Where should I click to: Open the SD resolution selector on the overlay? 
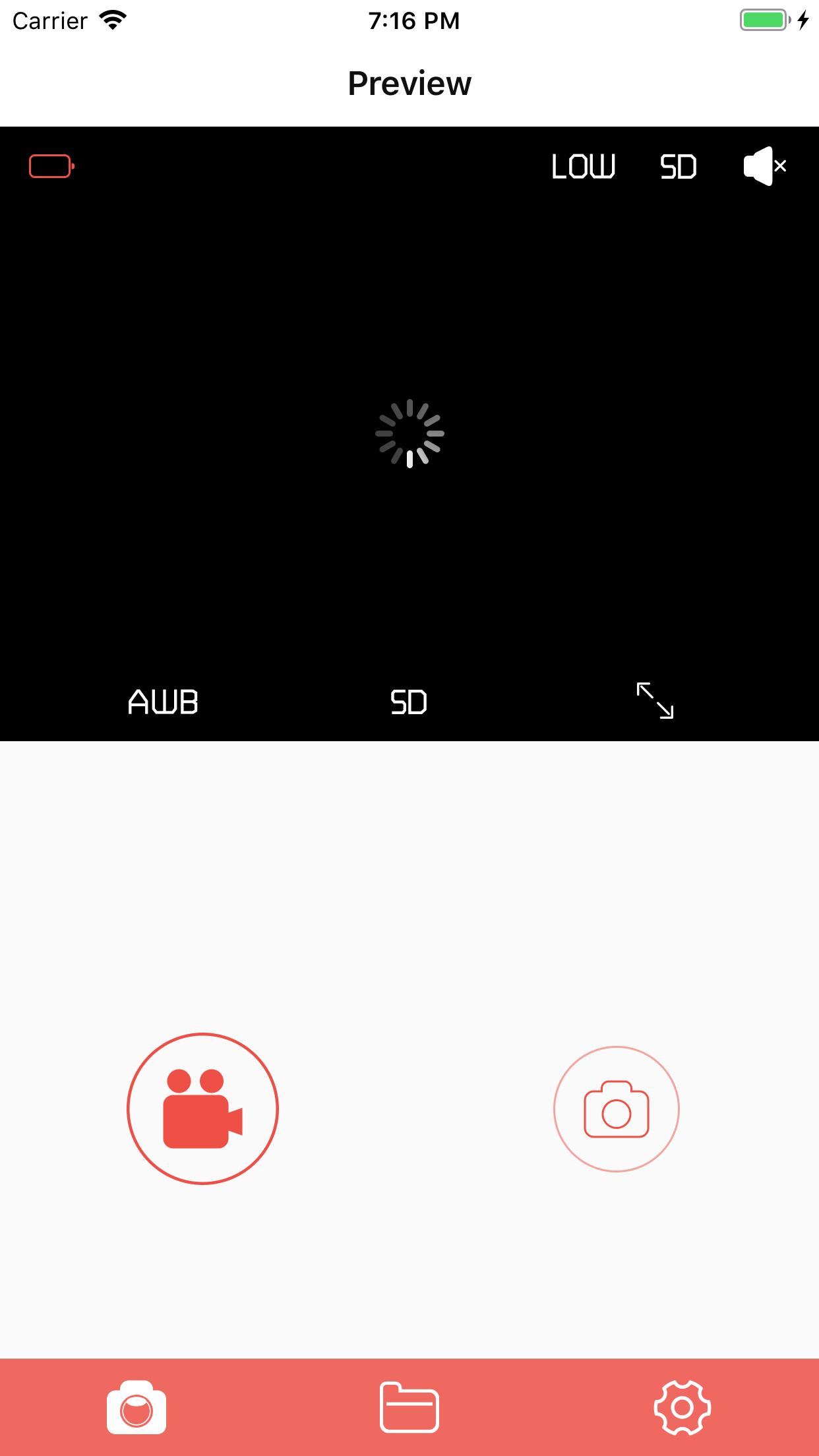pyautogui.click(x=409, y=702)
